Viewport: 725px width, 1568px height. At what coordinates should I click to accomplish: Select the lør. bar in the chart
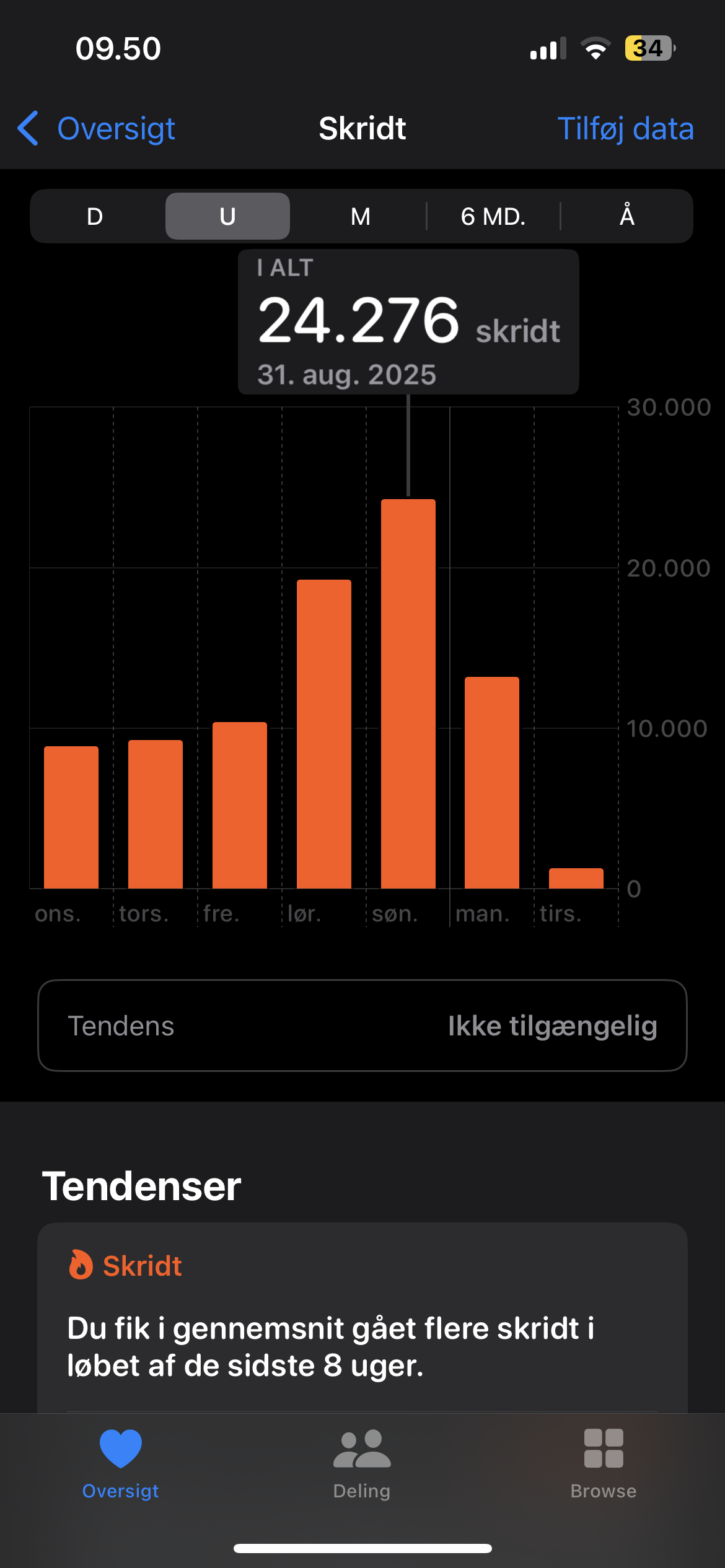tap(324, 734)
